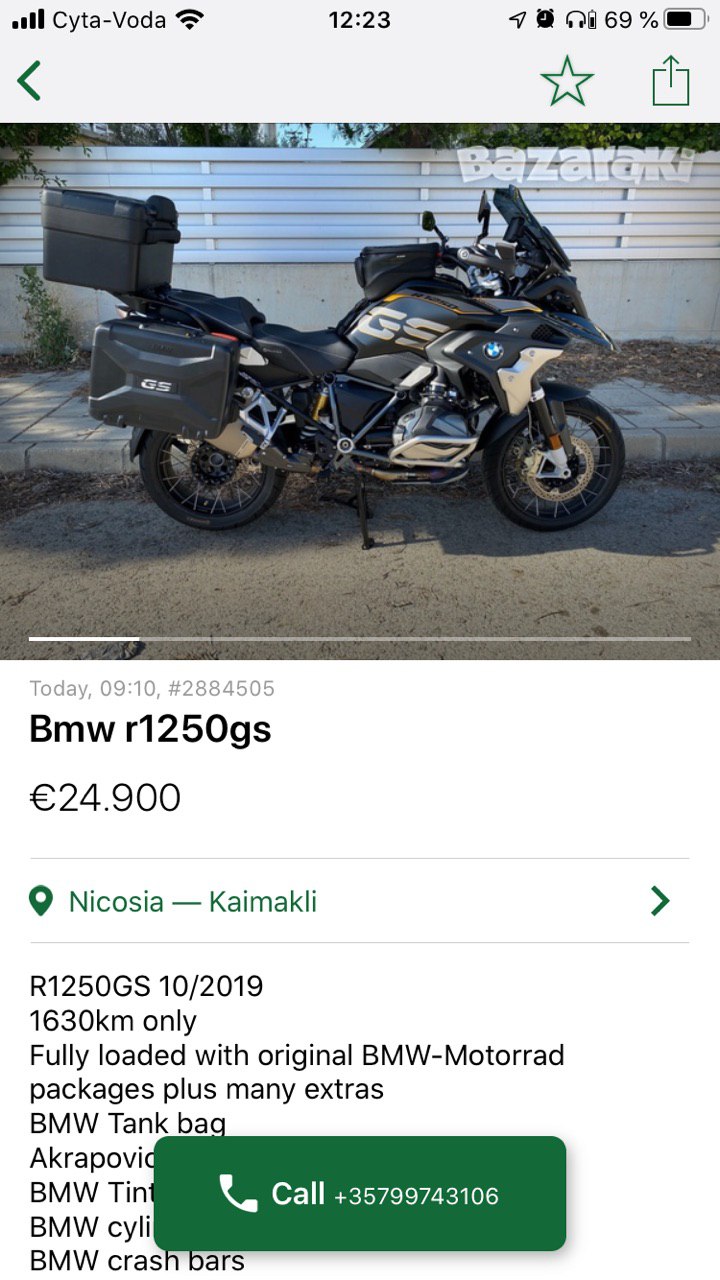
Task: Add this BMW listing to favorites
Action: (567, 81)
